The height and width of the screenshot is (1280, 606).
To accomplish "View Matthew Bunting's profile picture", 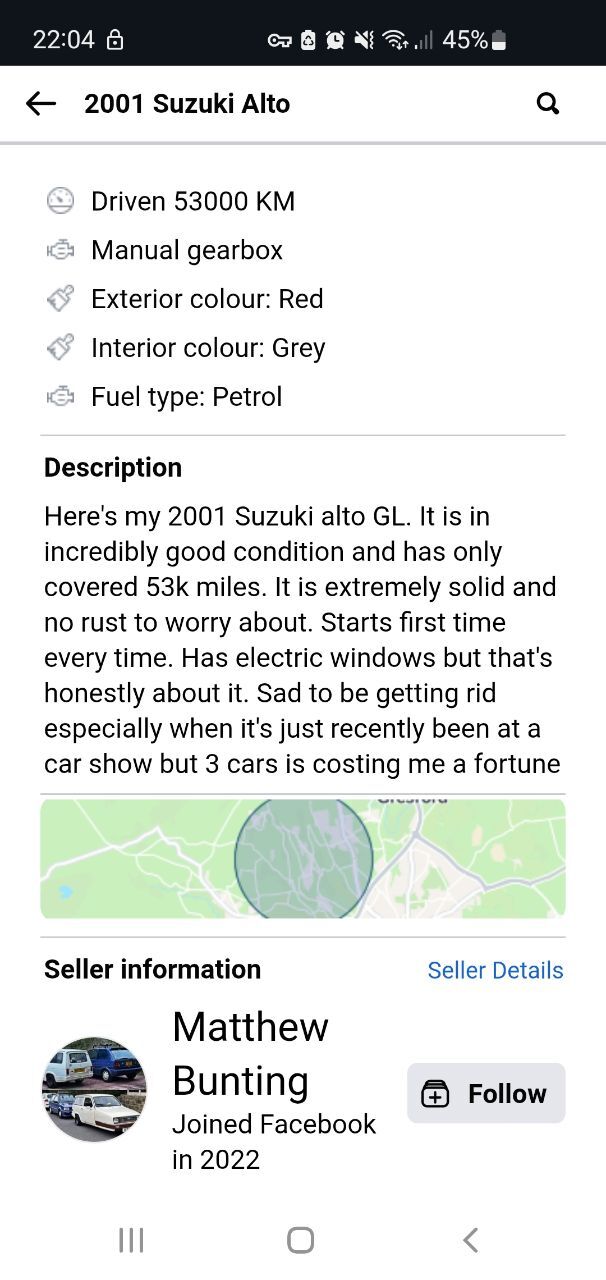I will tap(94, 1089).
